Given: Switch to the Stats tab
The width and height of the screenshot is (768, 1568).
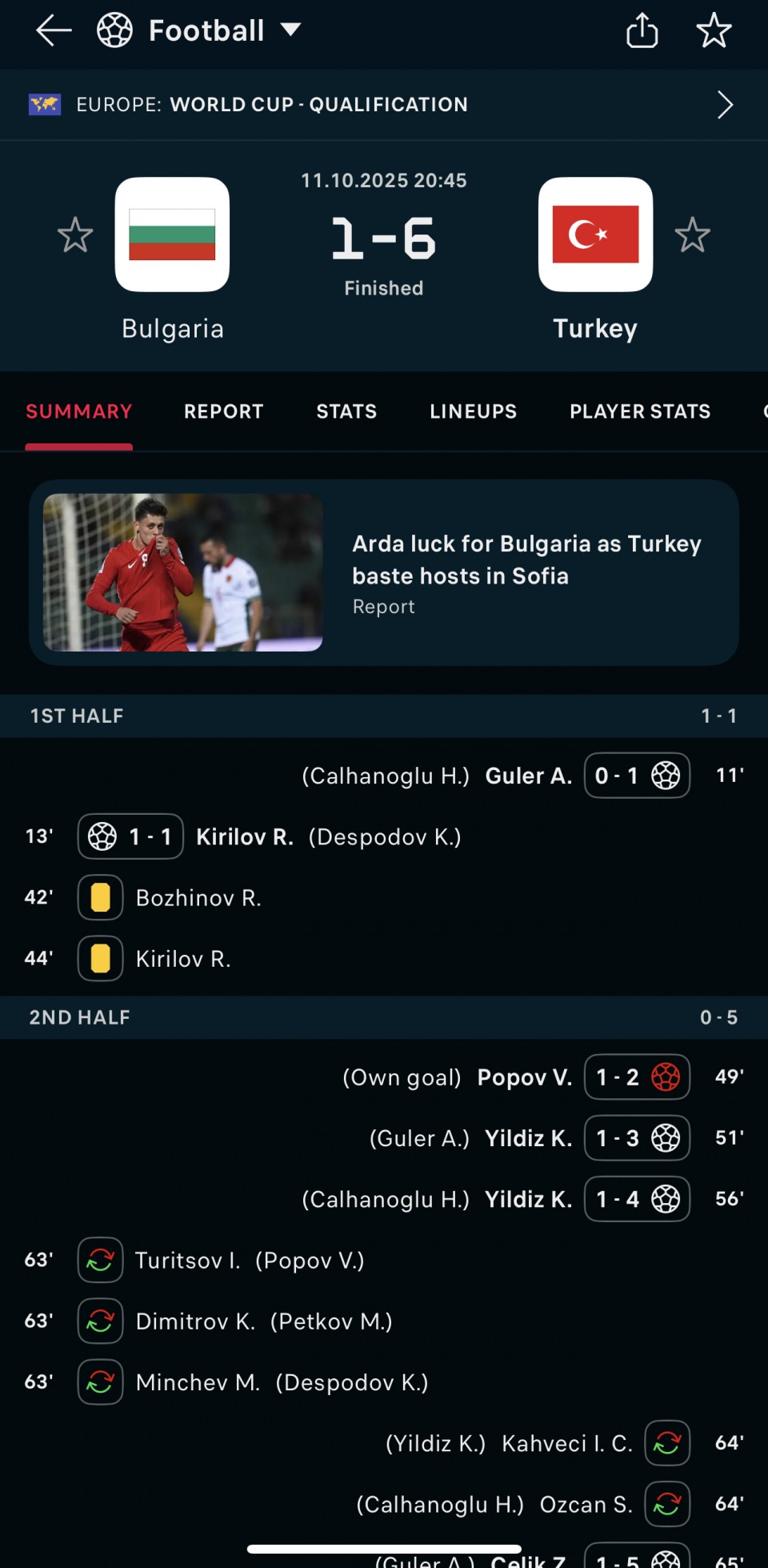Looking at the screenshot, I should (346, 411).
